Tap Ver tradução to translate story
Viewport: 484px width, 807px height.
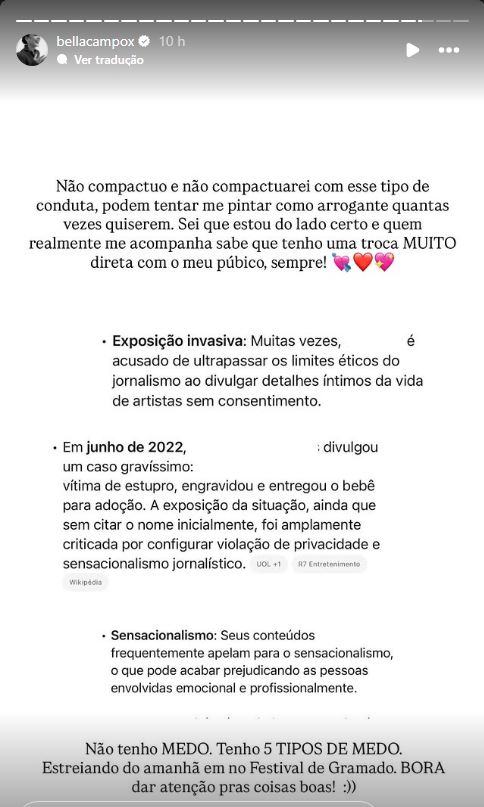click(109, 60)
